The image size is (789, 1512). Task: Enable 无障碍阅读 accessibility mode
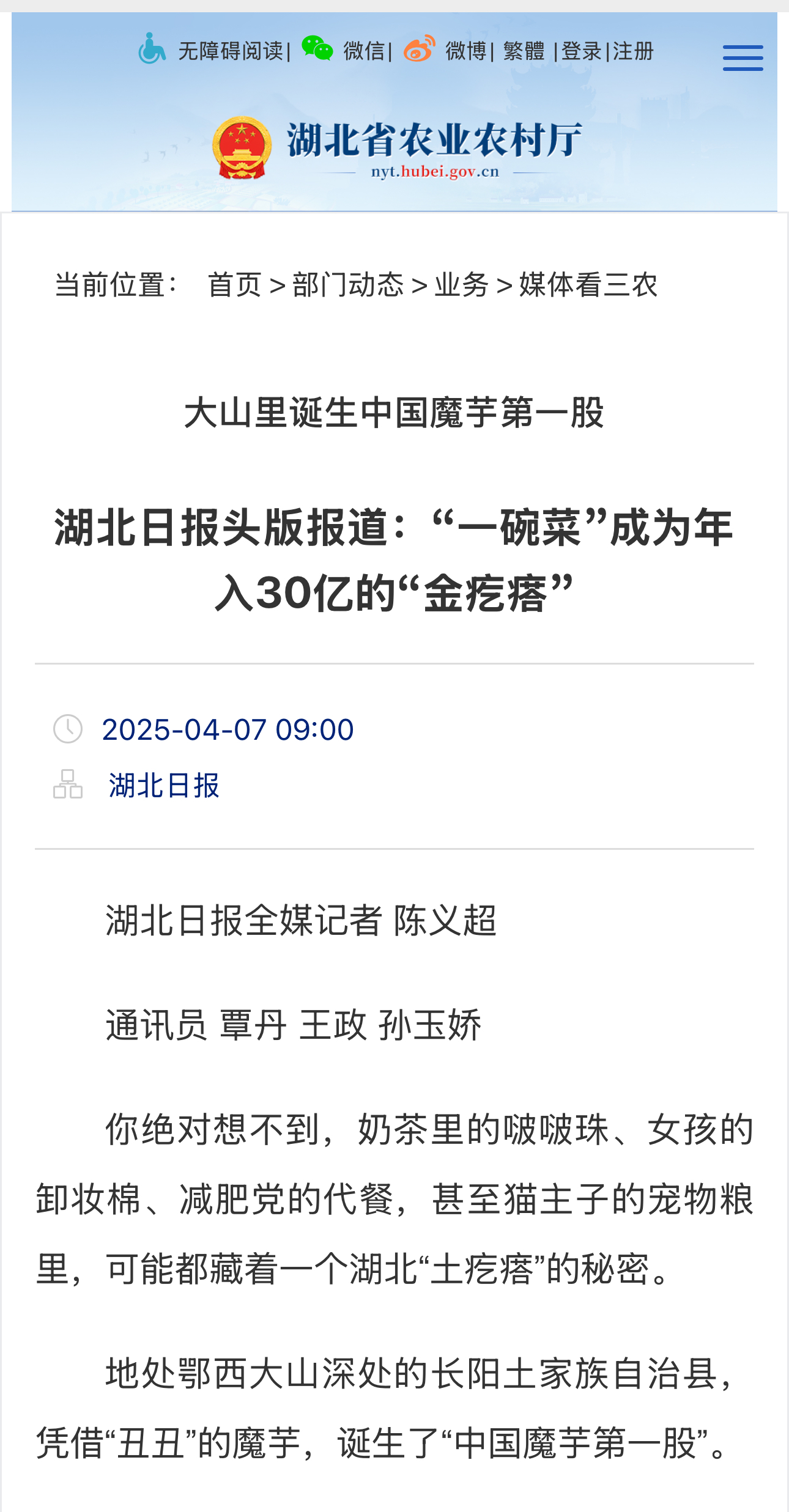coord(229,51)
